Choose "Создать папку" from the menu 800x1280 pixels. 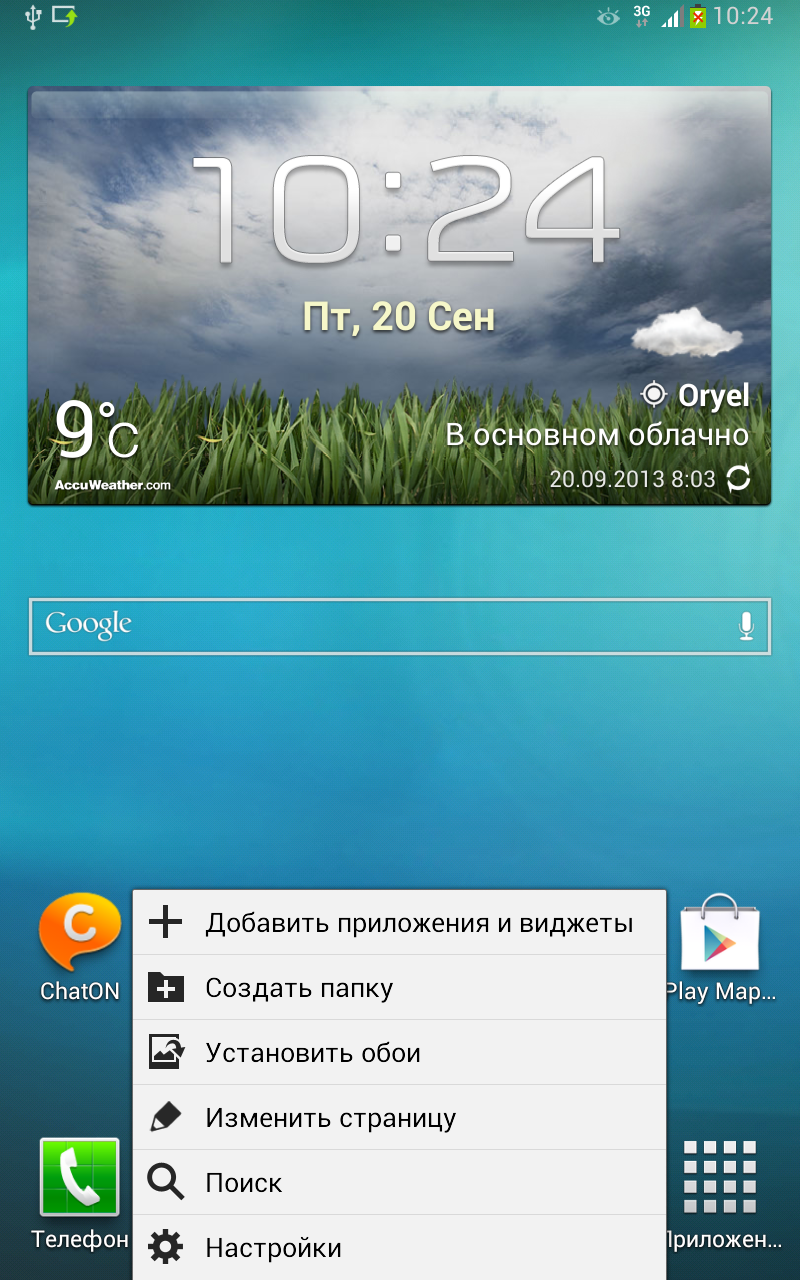(399, 988)
